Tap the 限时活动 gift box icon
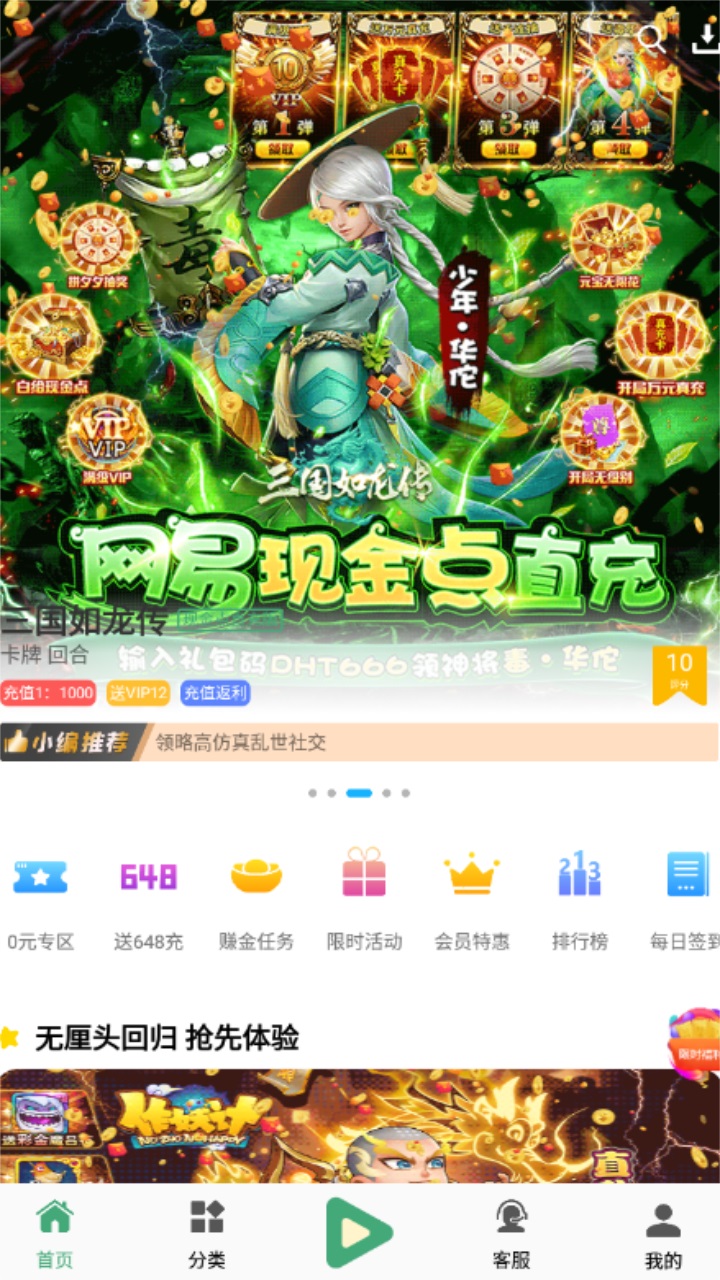The width and height of the screenshot is (720, 1280). coord(363,876)
